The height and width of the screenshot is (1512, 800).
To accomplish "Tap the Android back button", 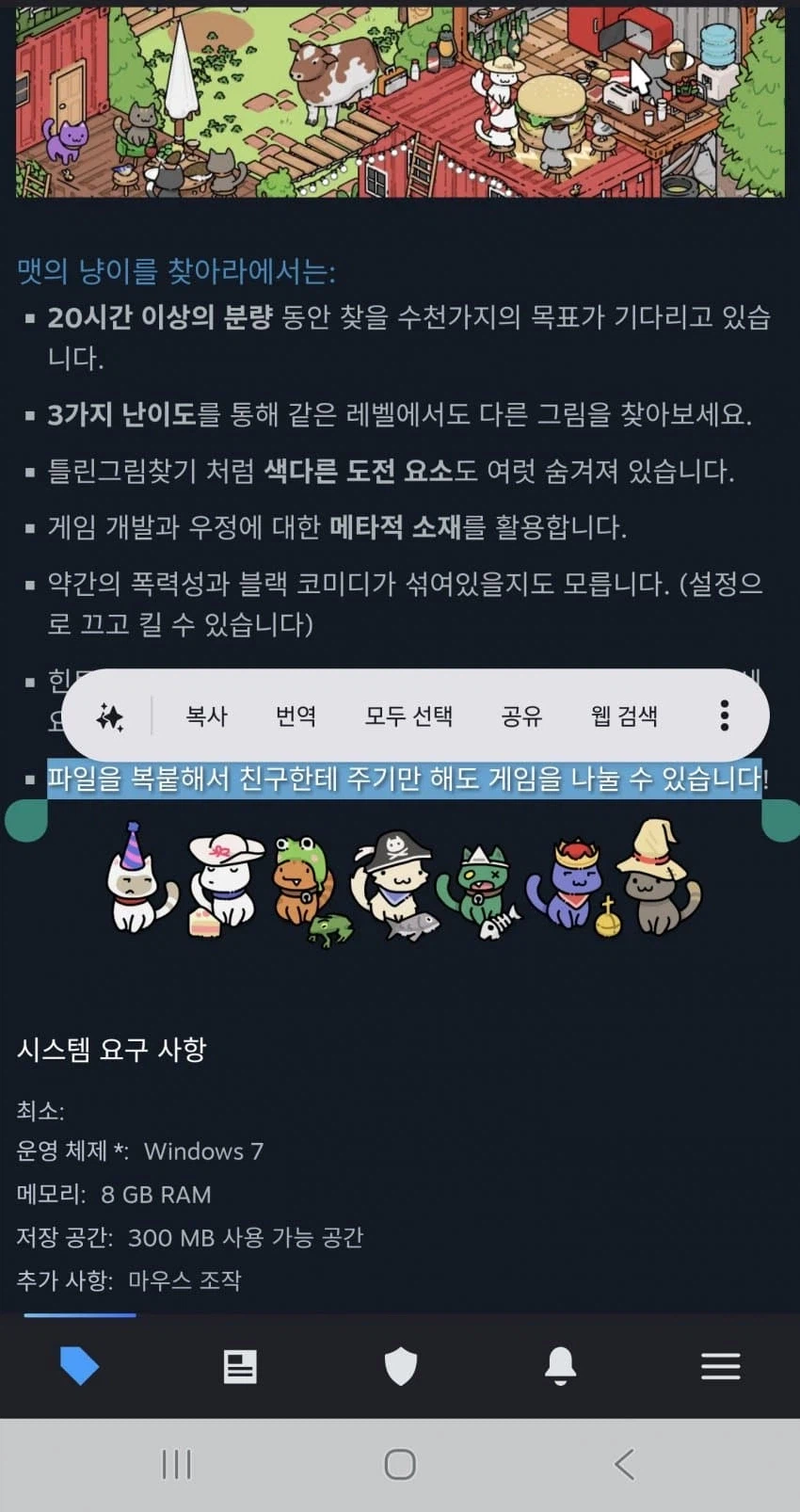I will click(624, 1464).
